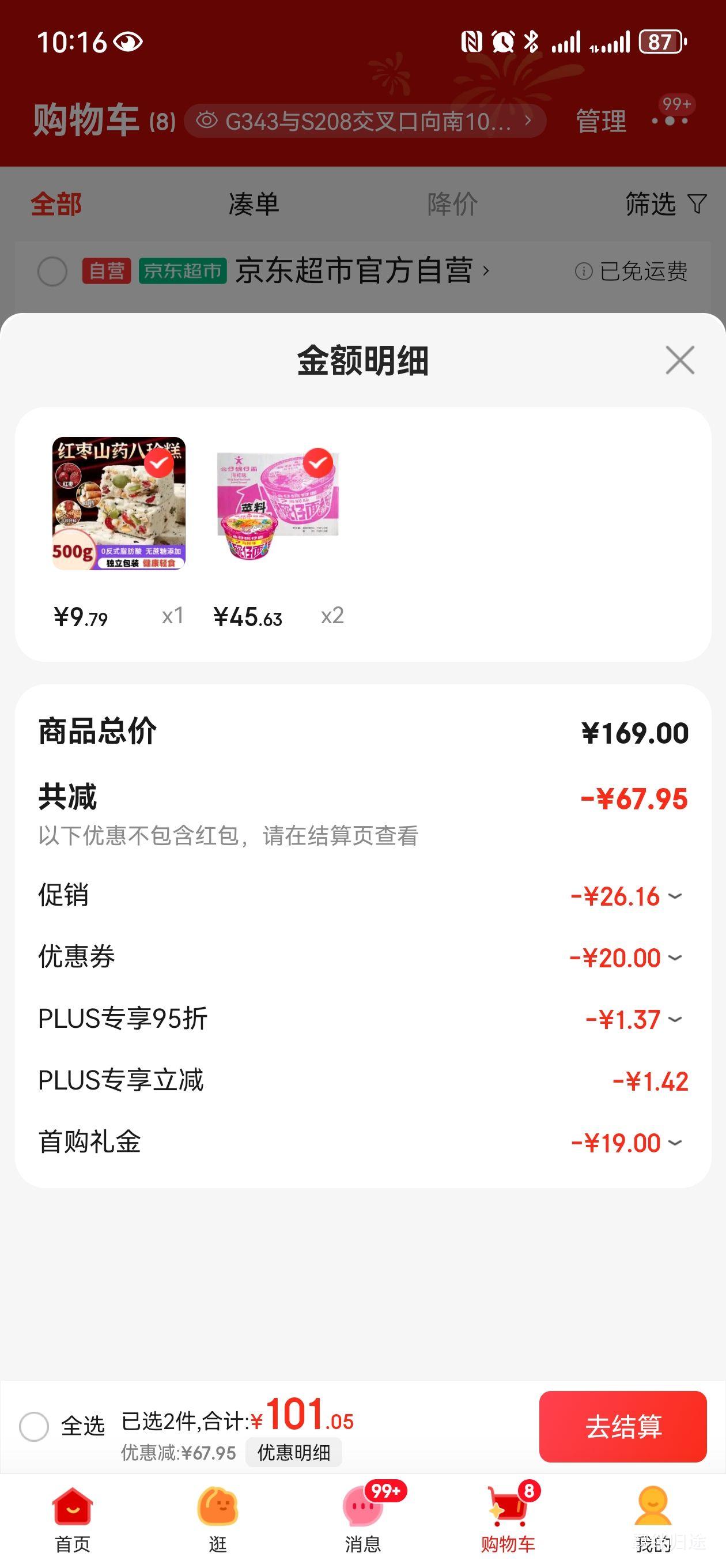Open the 首页 home tab icon

click(x=72, y=1505)
